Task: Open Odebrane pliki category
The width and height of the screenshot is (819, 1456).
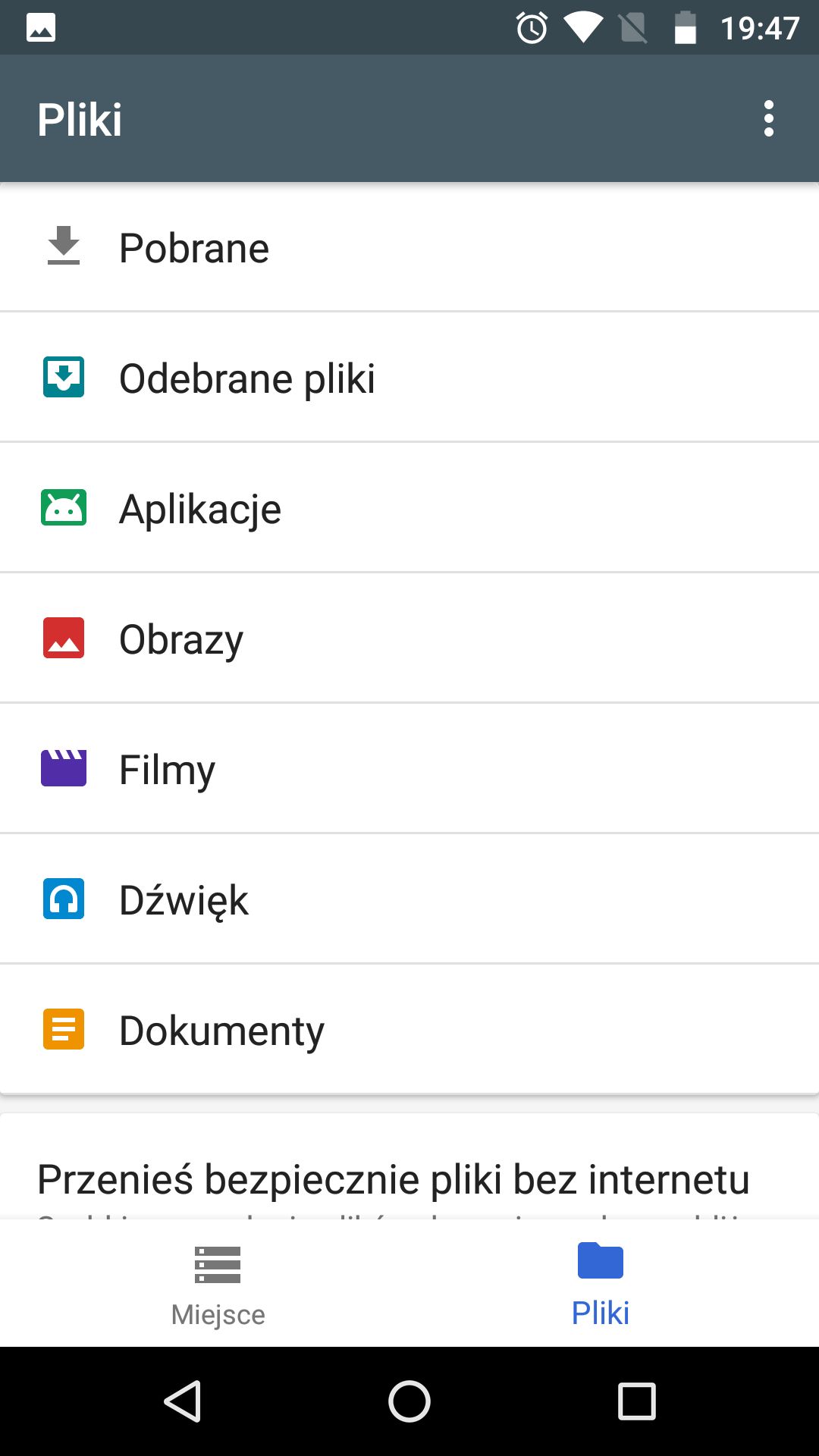Action: tap(409, 377)
